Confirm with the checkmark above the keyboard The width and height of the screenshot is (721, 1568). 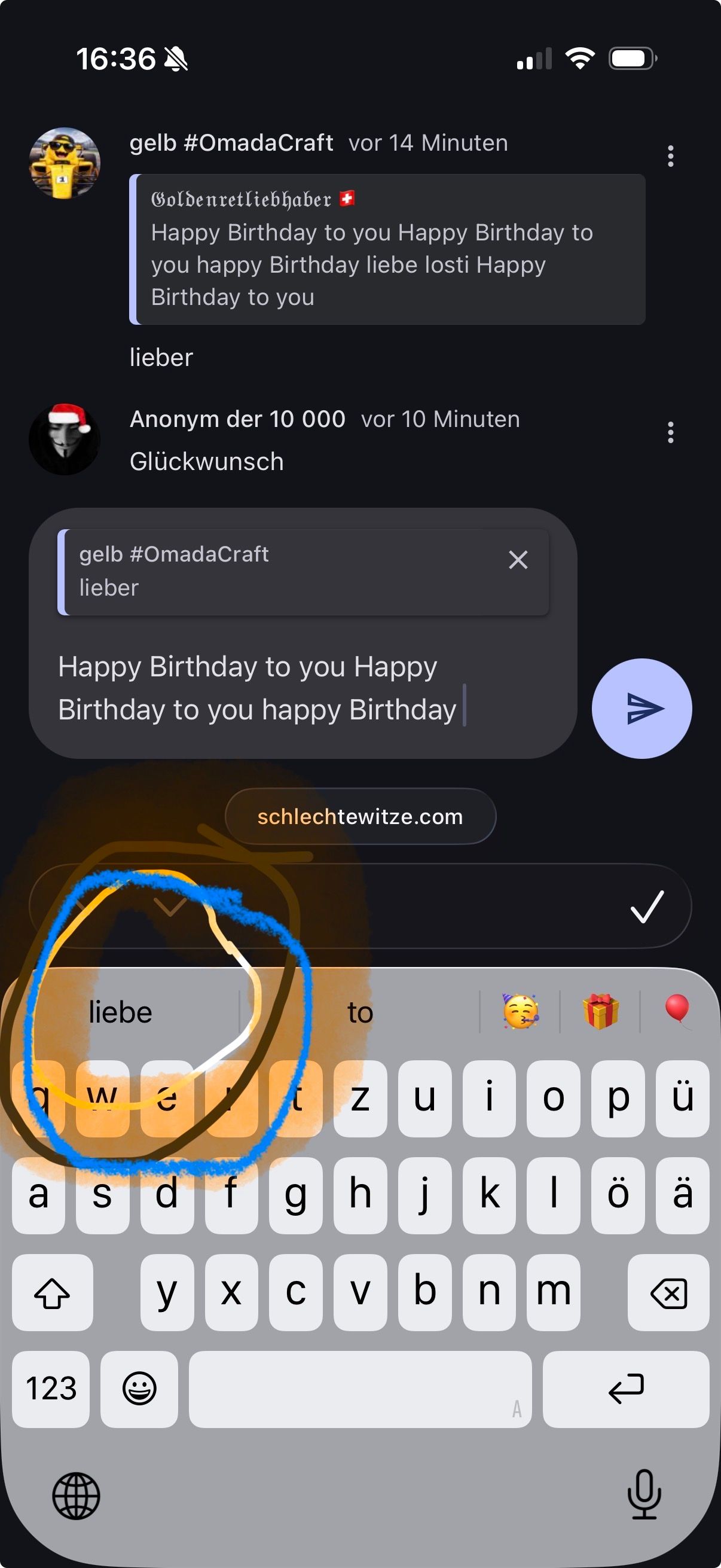pos(647,907)
